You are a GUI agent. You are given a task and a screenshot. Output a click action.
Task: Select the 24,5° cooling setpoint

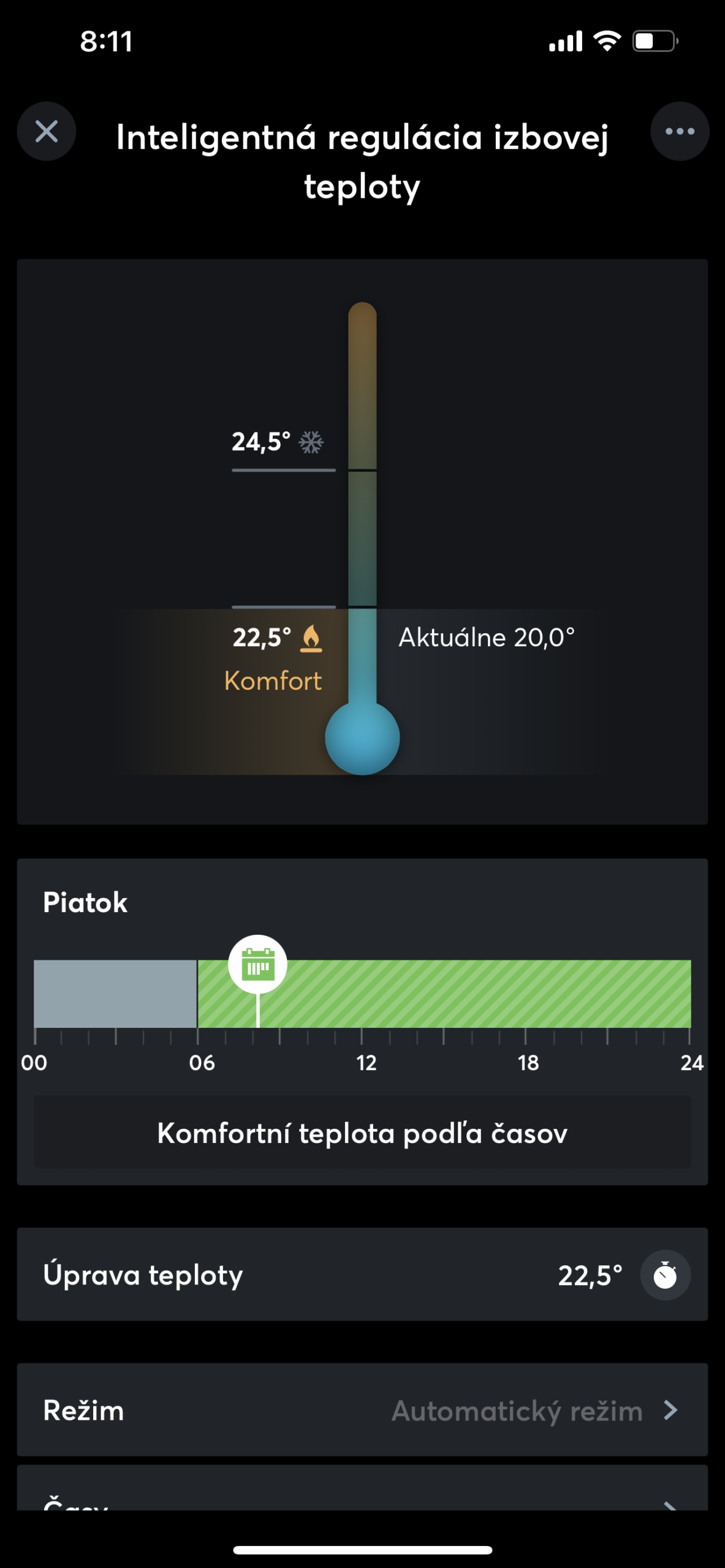pyautogui.click(x=277, y=442)
